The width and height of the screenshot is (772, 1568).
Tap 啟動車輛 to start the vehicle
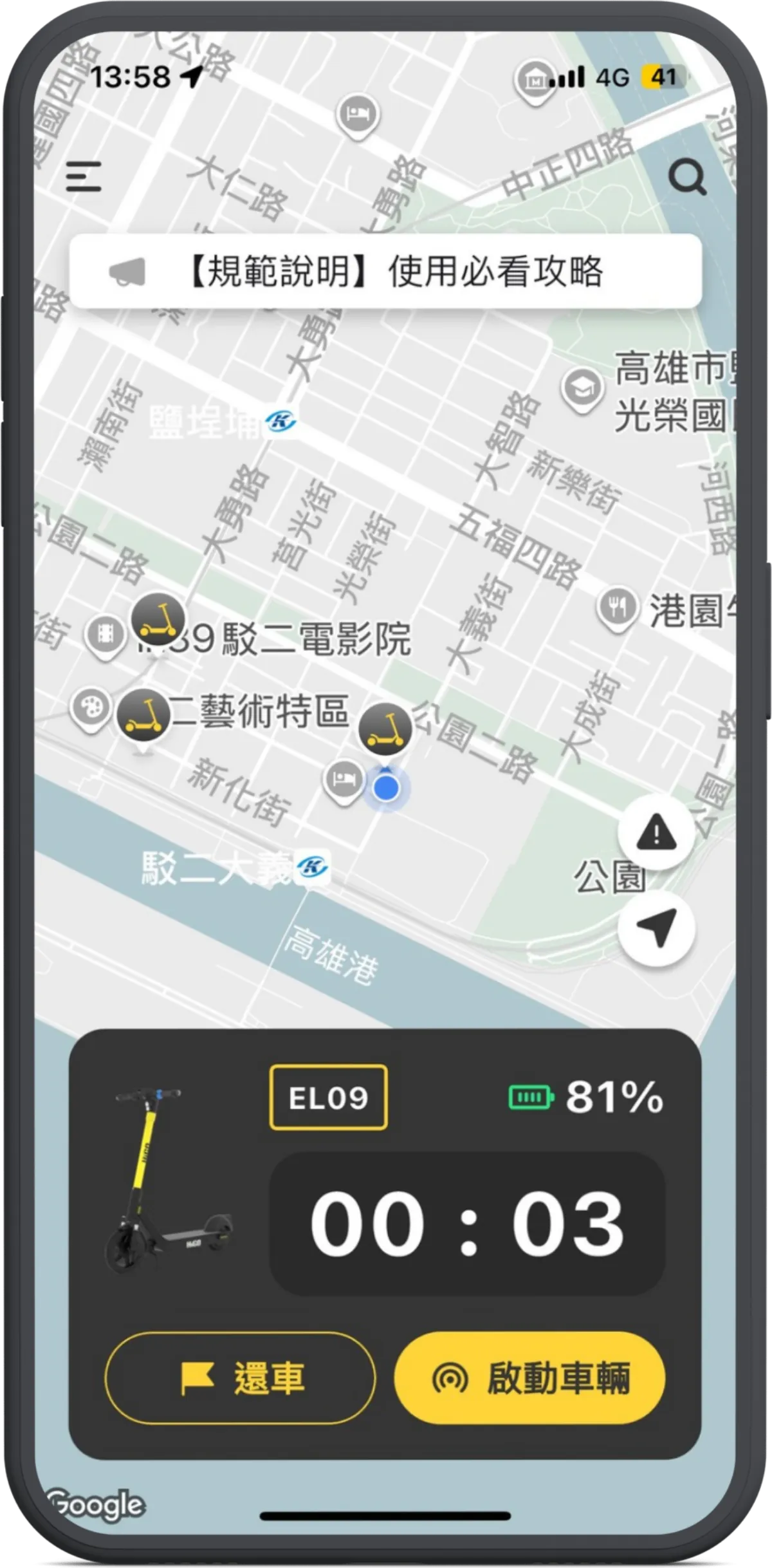click(x=529, y=1378)
